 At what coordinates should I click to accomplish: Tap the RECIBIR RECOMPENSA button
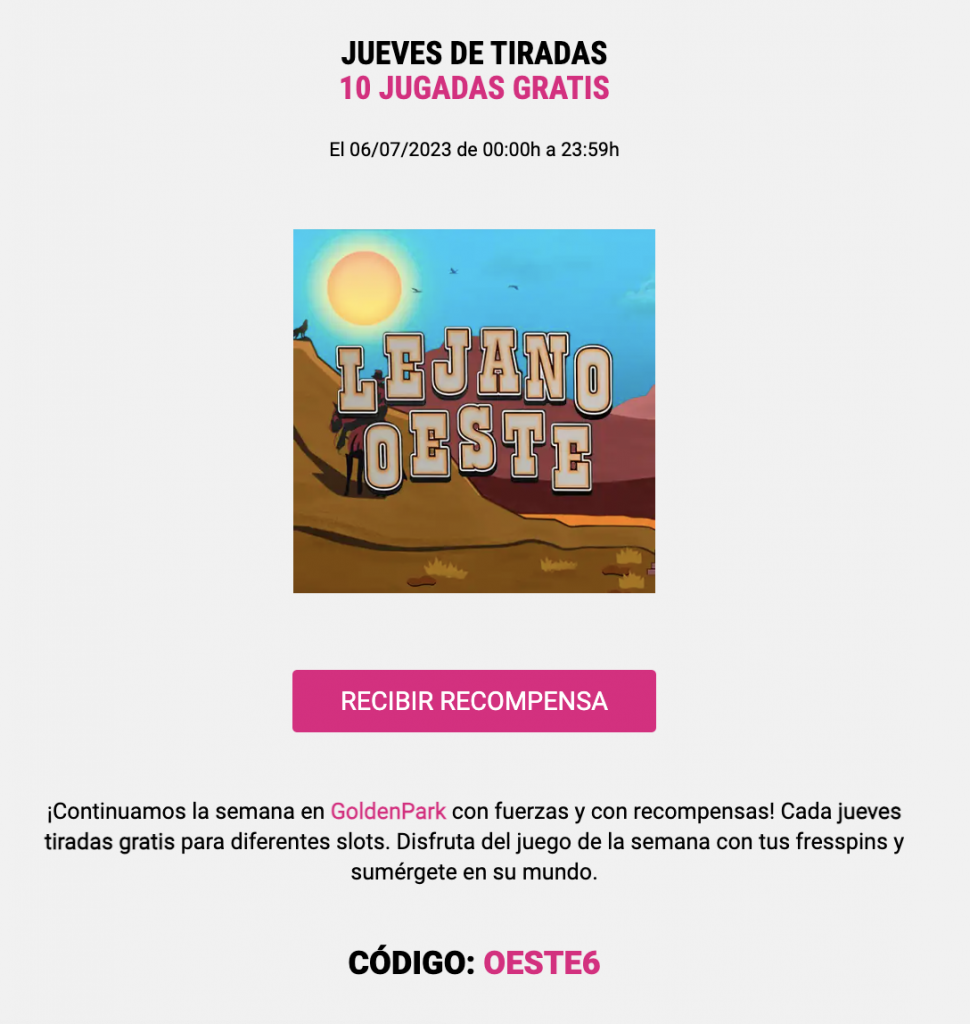point(474,701)
